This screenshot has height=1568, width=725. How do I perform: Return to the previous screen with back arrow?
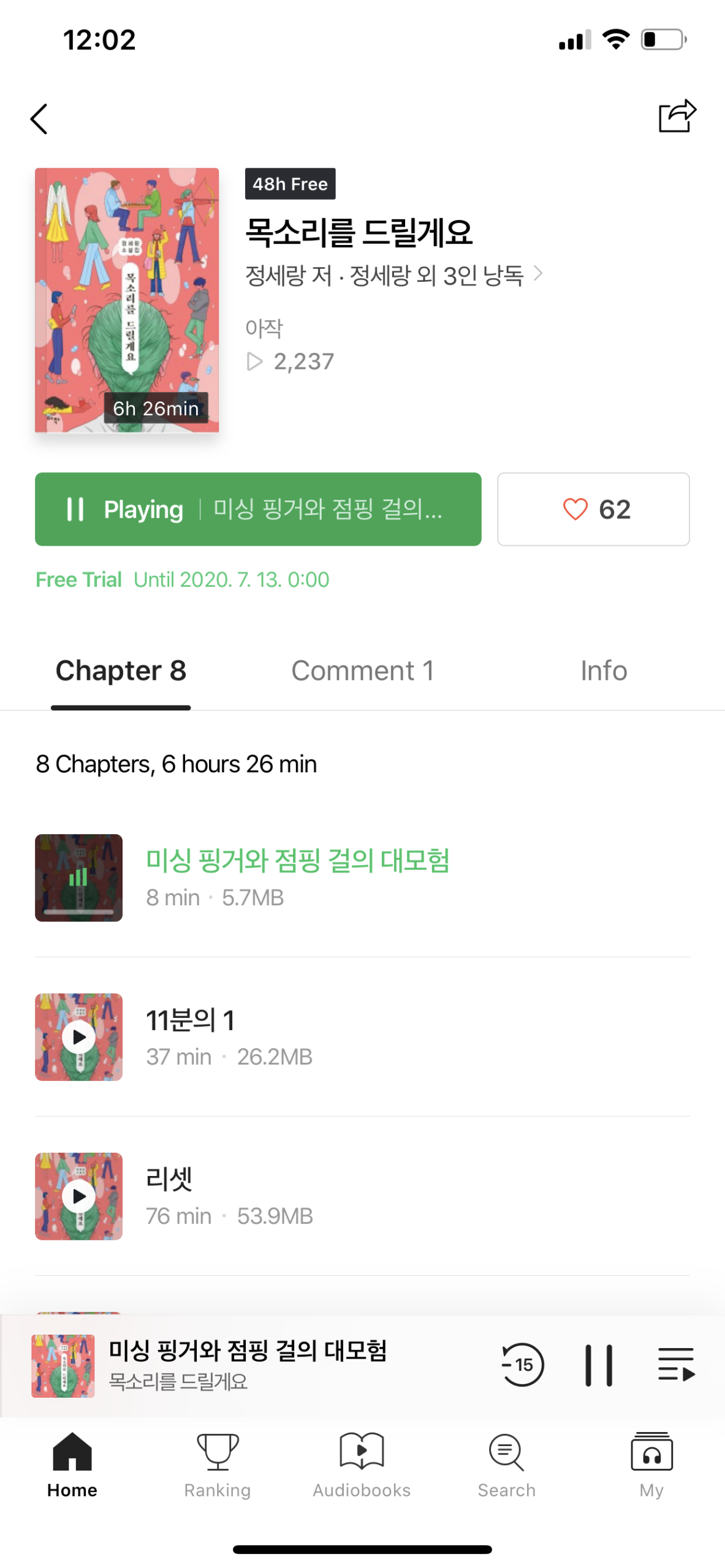coord(39,118)
